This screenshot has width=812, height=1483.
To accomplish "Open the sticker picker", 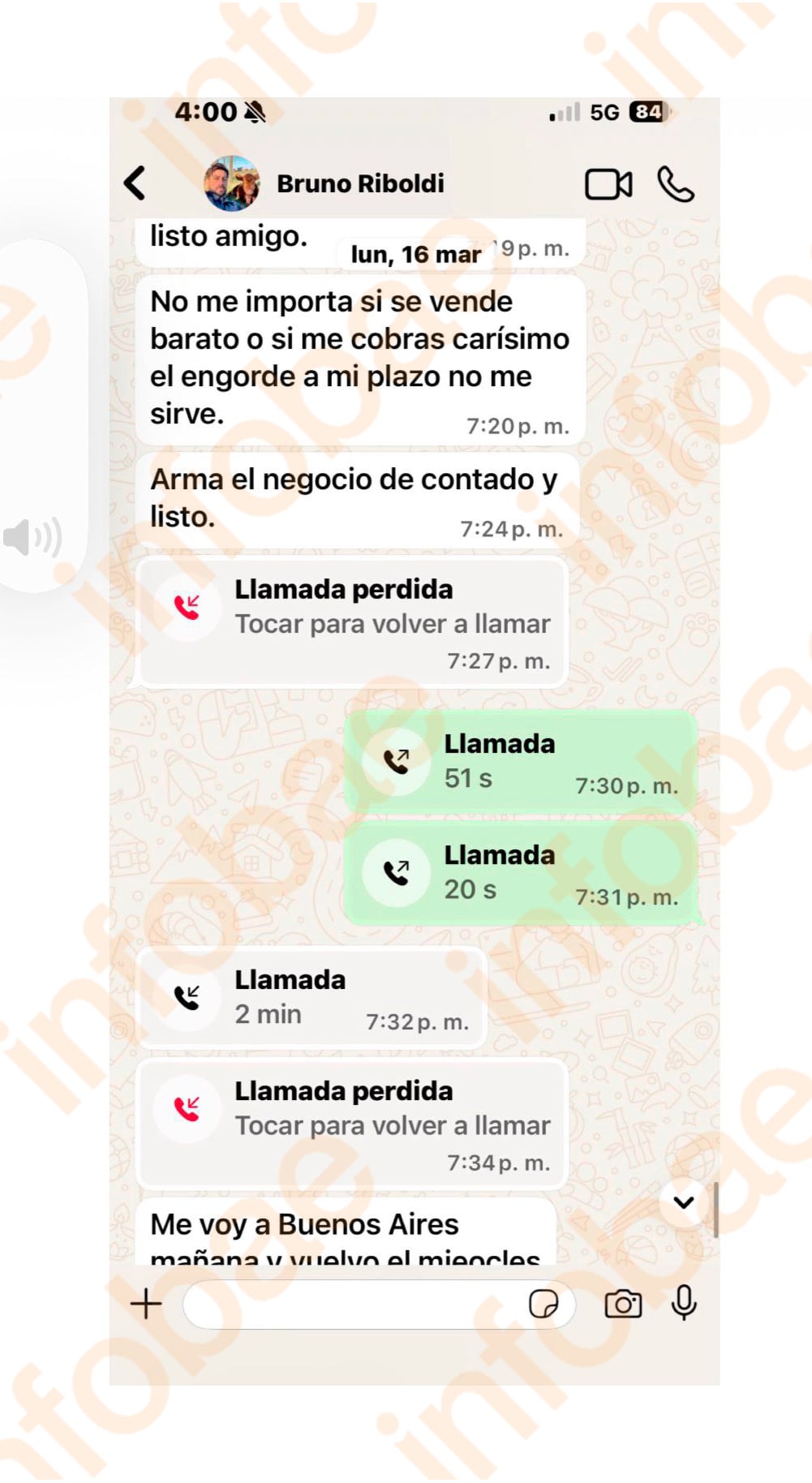I will coord(543,1304).
